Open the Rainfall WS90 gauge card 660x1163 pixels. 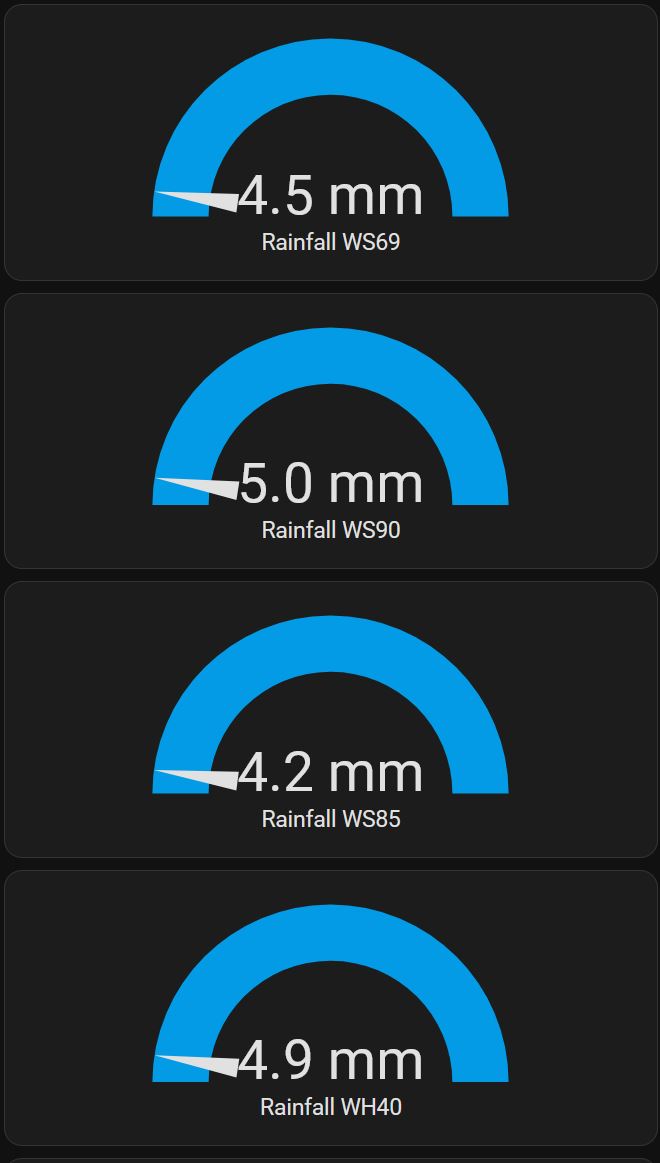pos(330,431)
